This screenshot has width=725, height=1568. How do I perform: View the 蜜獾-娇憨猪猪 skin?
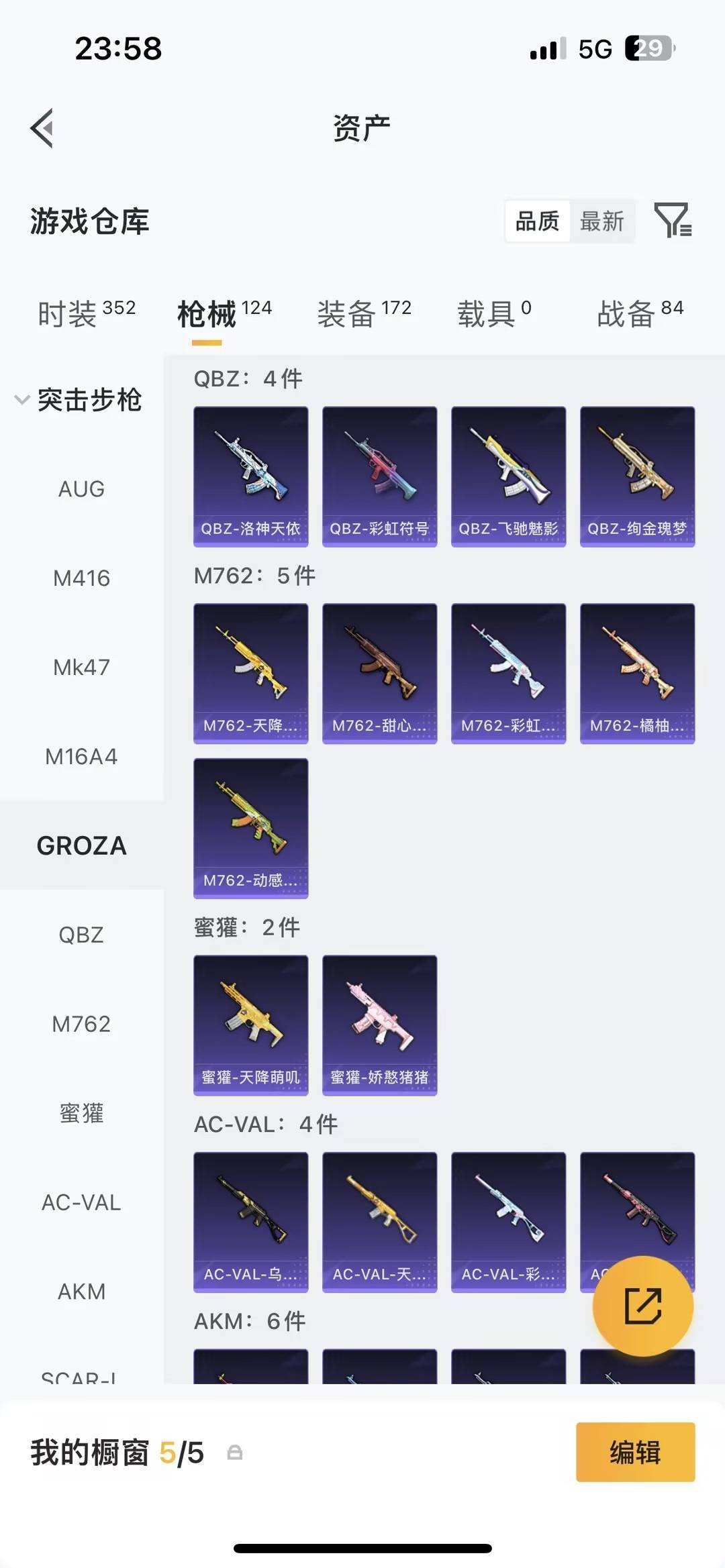[x=379, y=1025]
